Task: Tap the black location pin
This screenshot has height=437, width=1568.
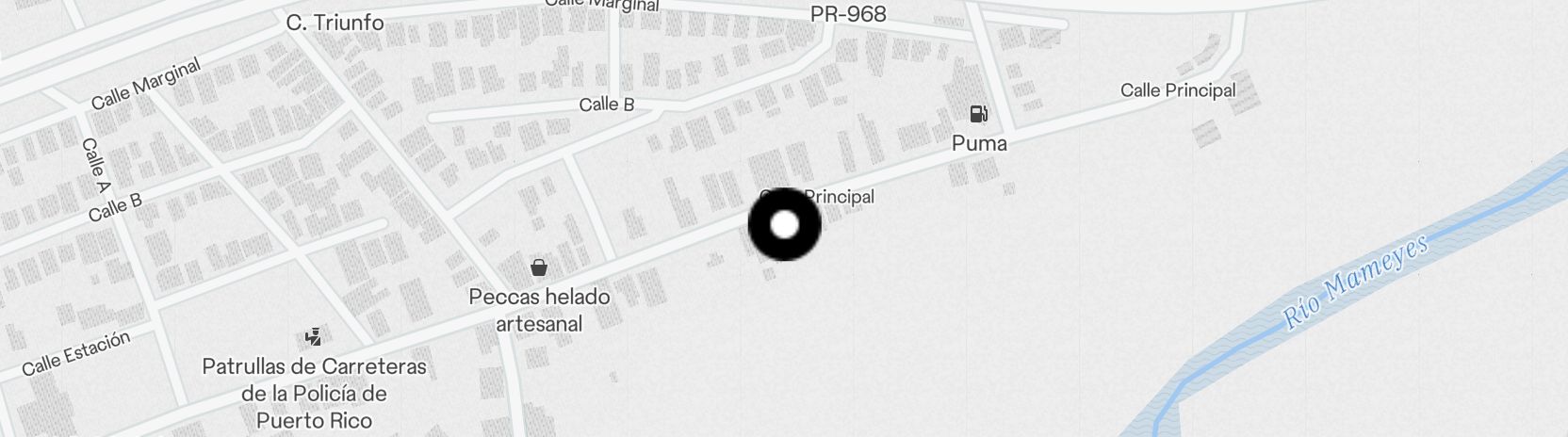Action: 784,226
